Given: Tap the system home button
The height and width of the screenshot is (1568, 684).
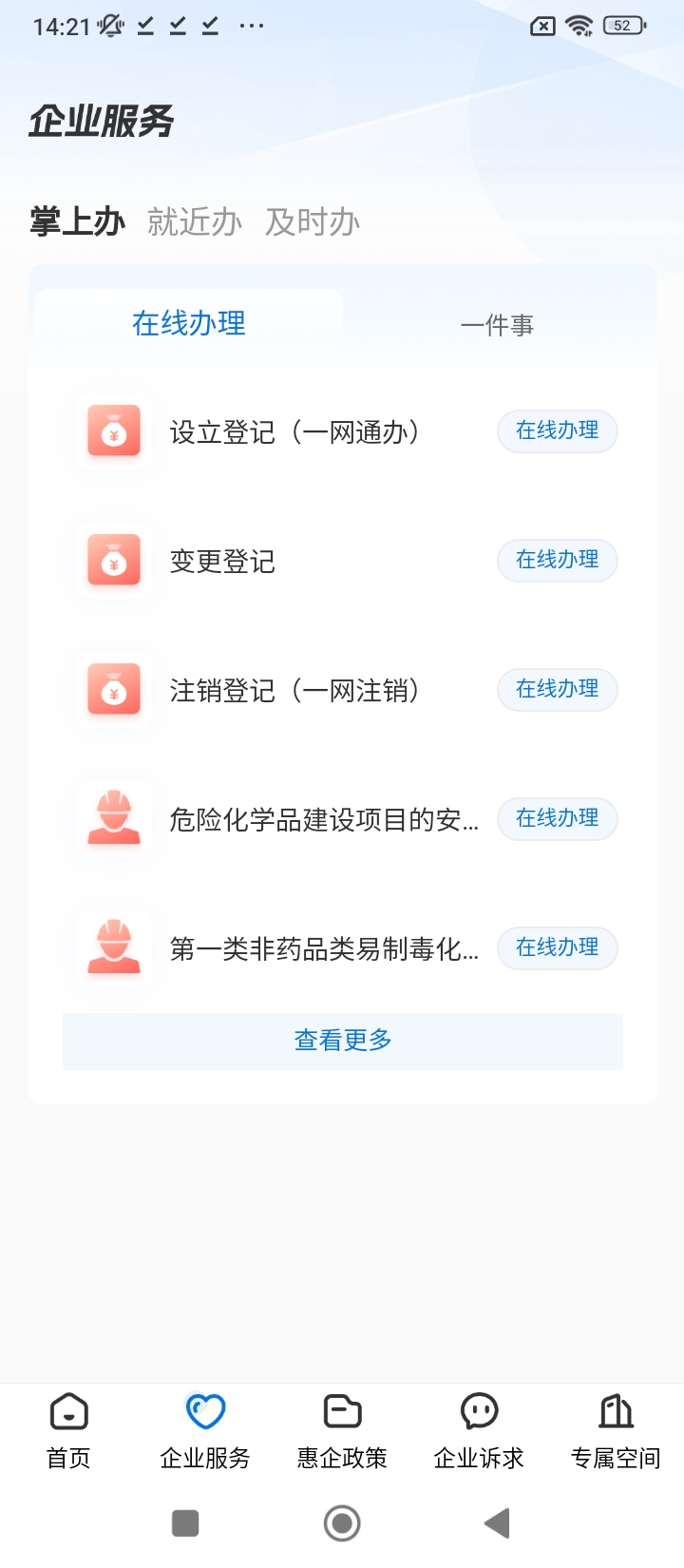Looking at the screenshot, I should [x=342, y=1523].
